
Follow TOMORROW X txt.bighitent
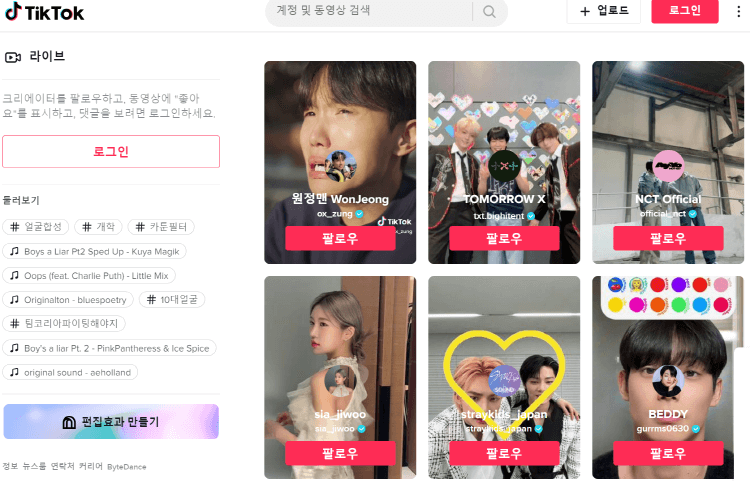tap(504, 238)
